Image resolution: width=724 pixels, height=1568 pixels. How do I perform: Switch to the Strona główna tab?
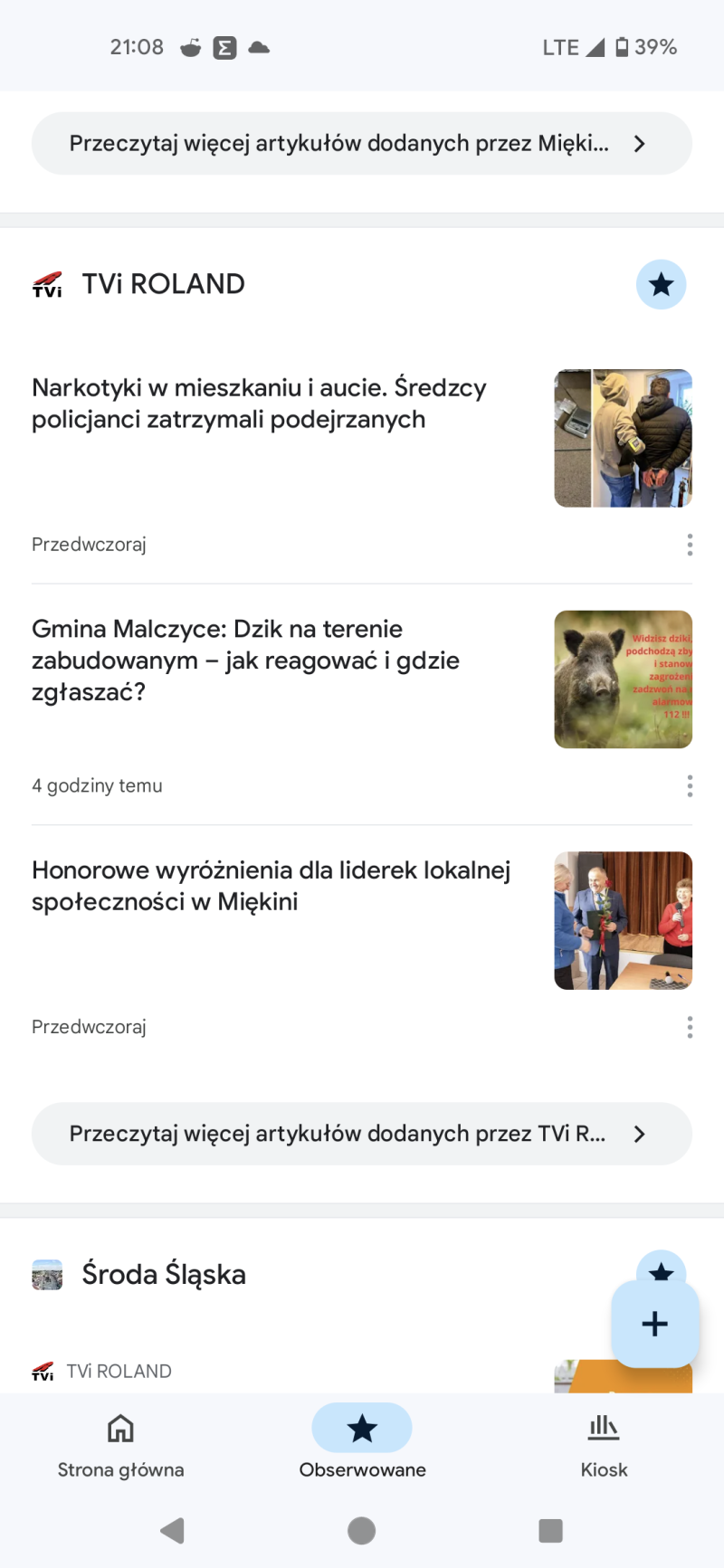tap(120, 1445)
